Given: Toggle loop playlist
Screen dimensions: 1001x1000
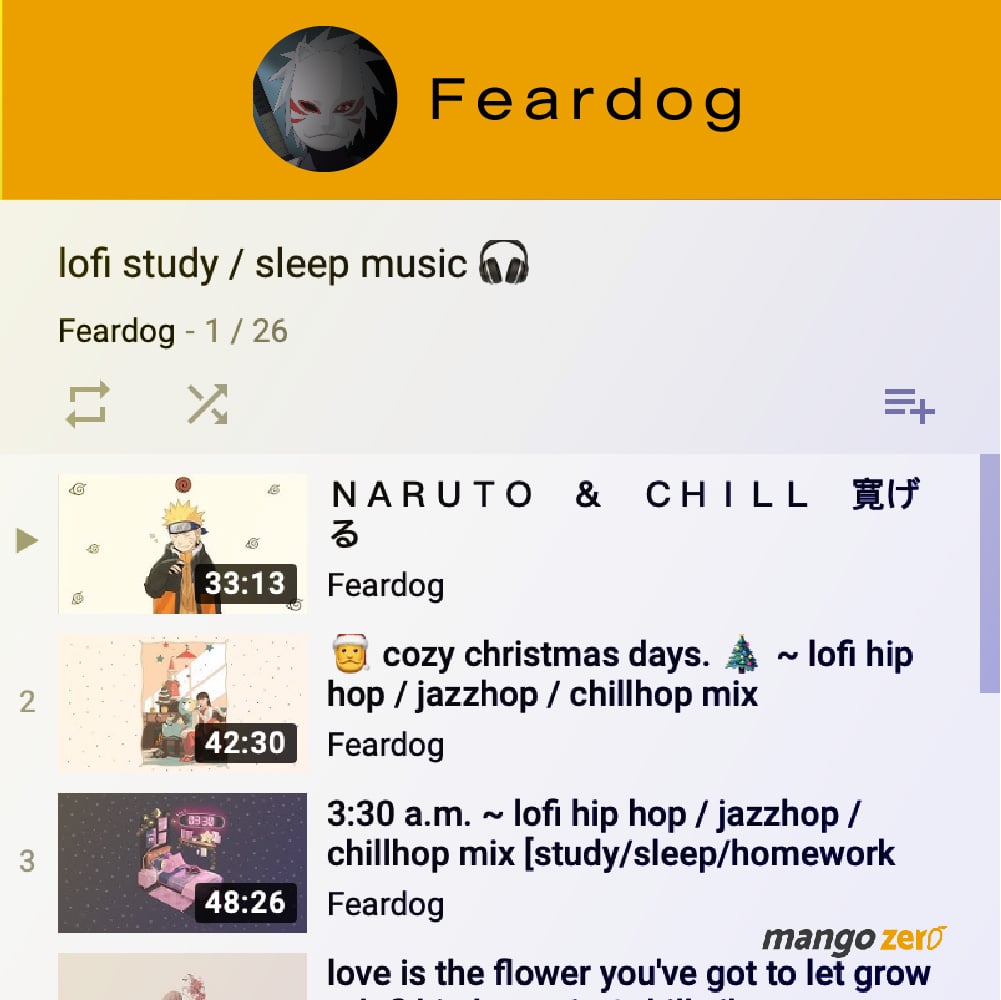Looking at the screenshot, I should [x=87, y=404].
